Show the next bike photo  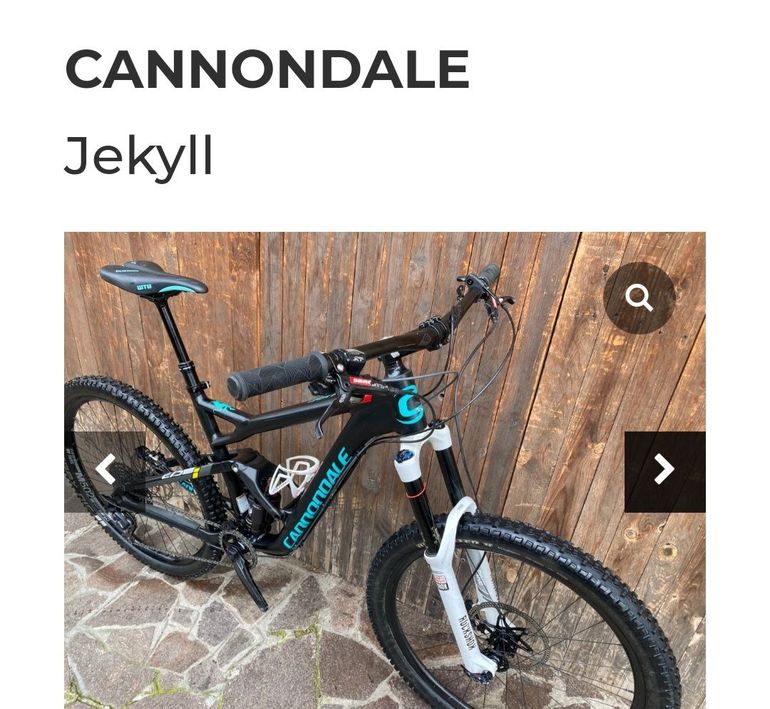(664, 471)
